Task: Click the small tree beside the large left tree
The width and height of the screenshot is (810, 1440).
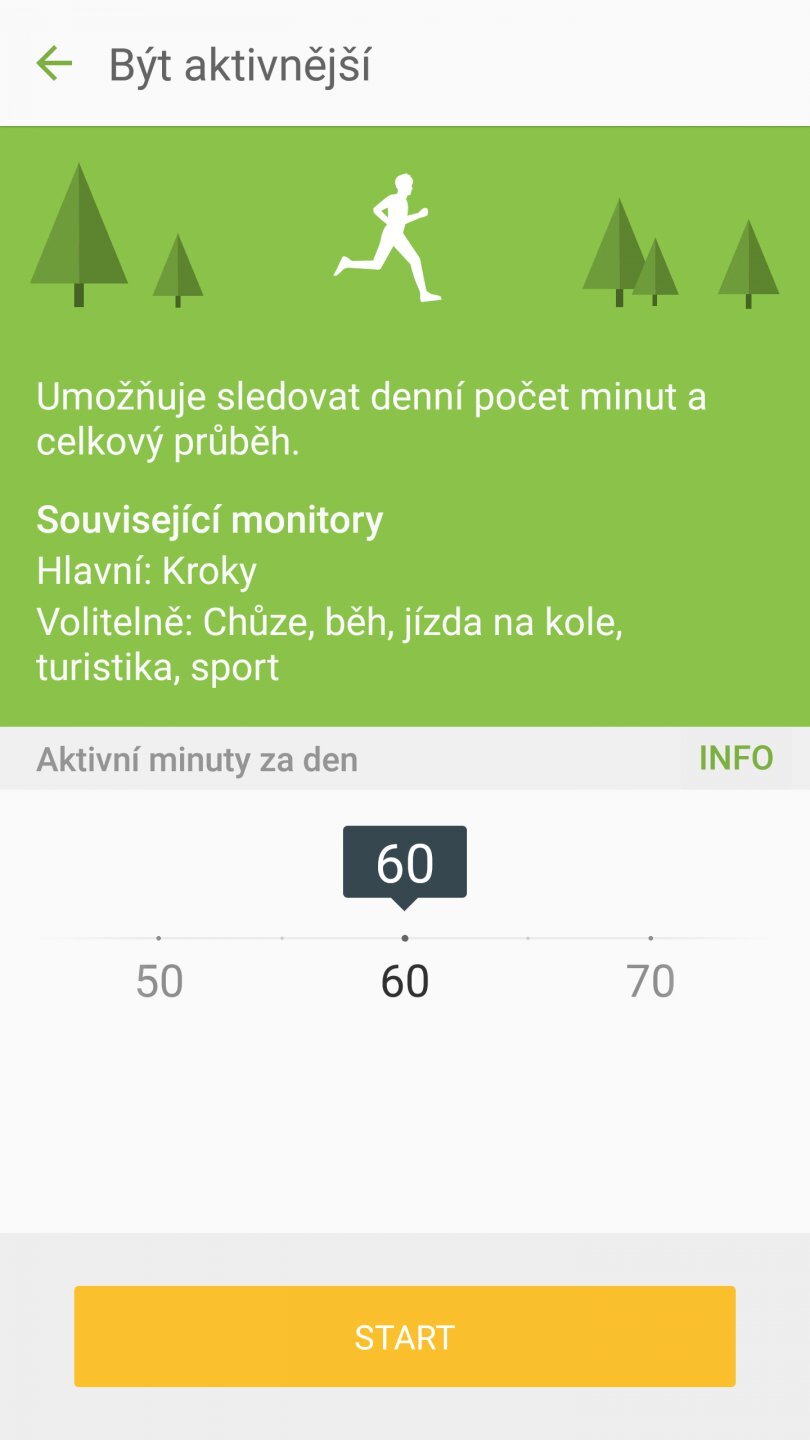Action: 178,268
